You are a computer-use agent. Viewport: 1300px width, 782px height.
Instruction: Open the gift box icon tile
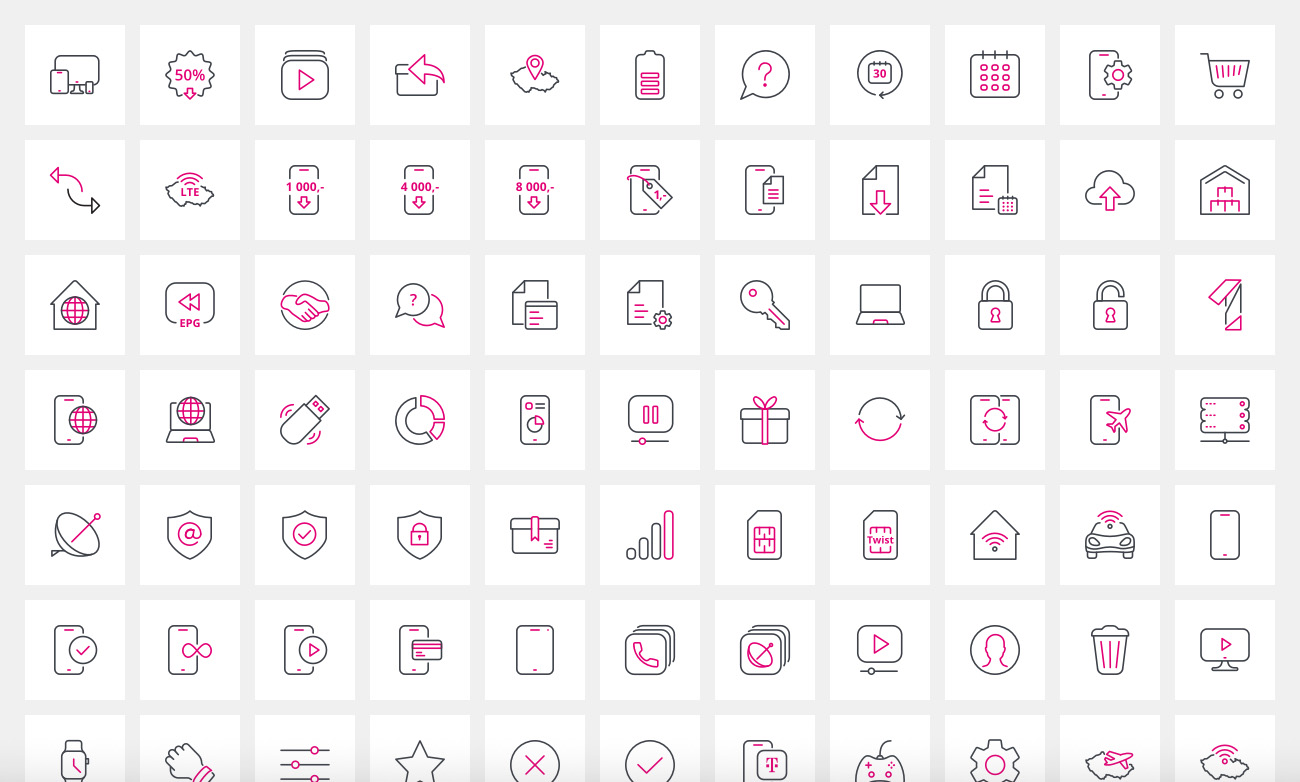(x=765, y=420)
